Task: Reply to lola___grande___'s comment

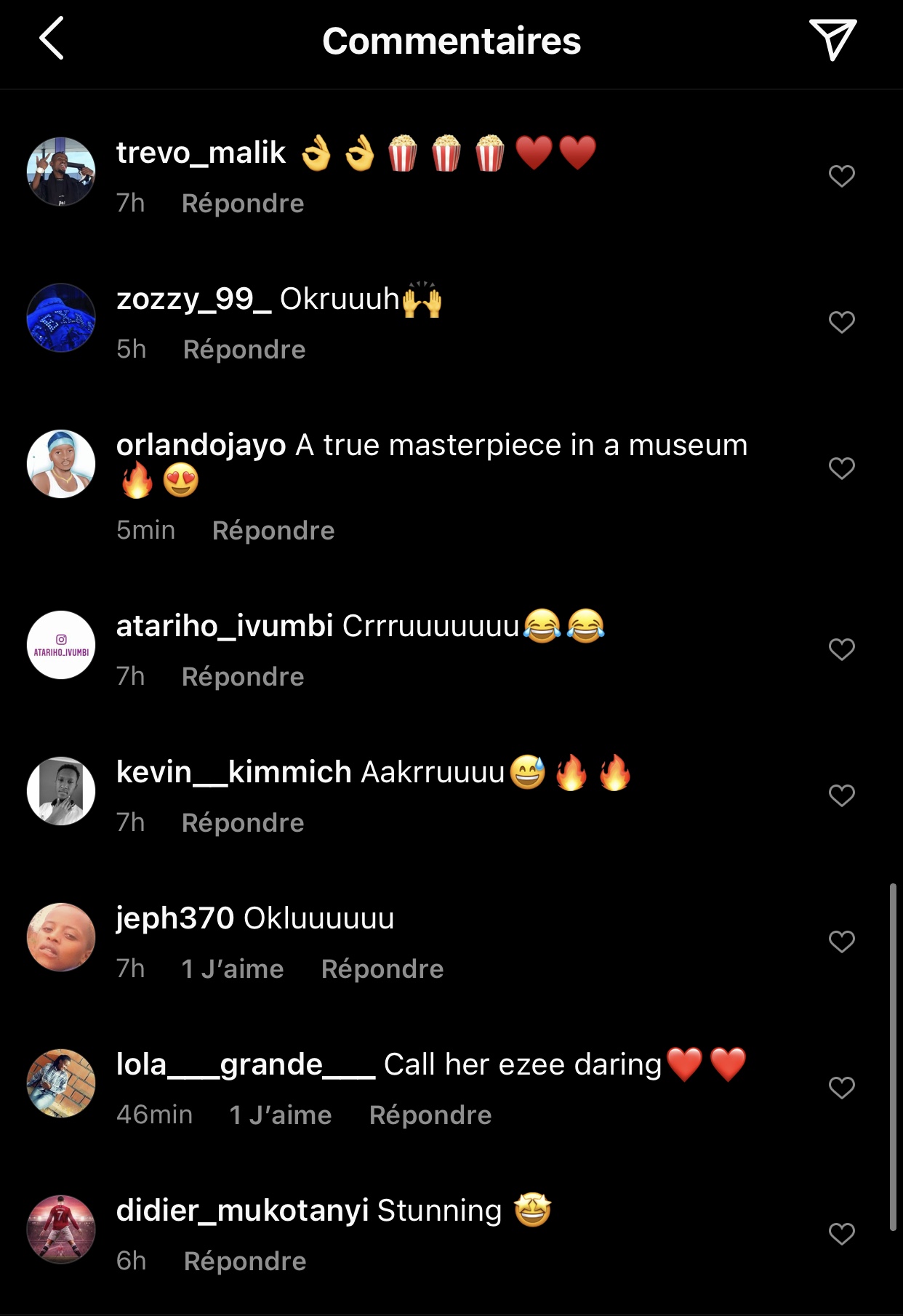Action: 430,1115
